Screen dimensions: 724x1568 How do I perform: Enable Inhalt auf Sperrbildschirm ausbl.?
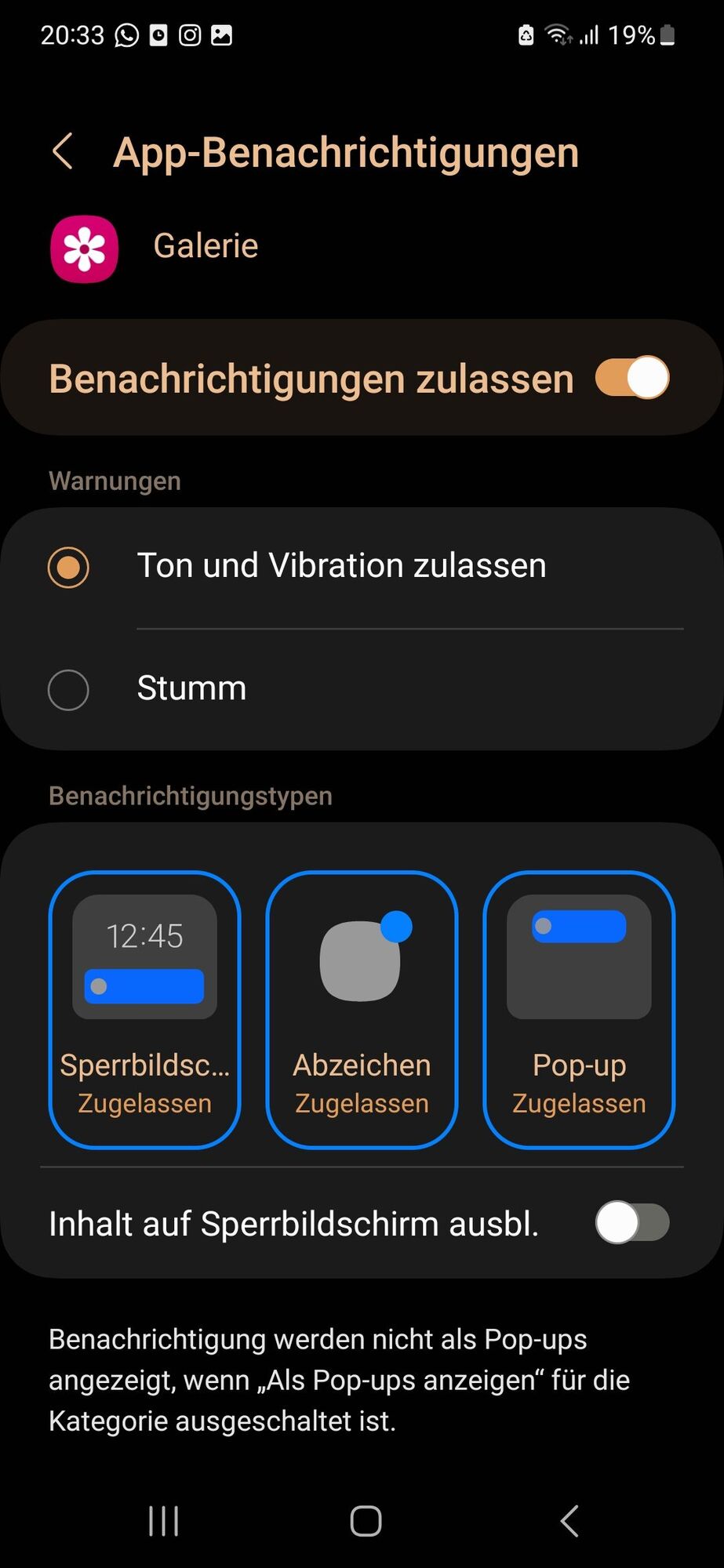point(631,1223)
